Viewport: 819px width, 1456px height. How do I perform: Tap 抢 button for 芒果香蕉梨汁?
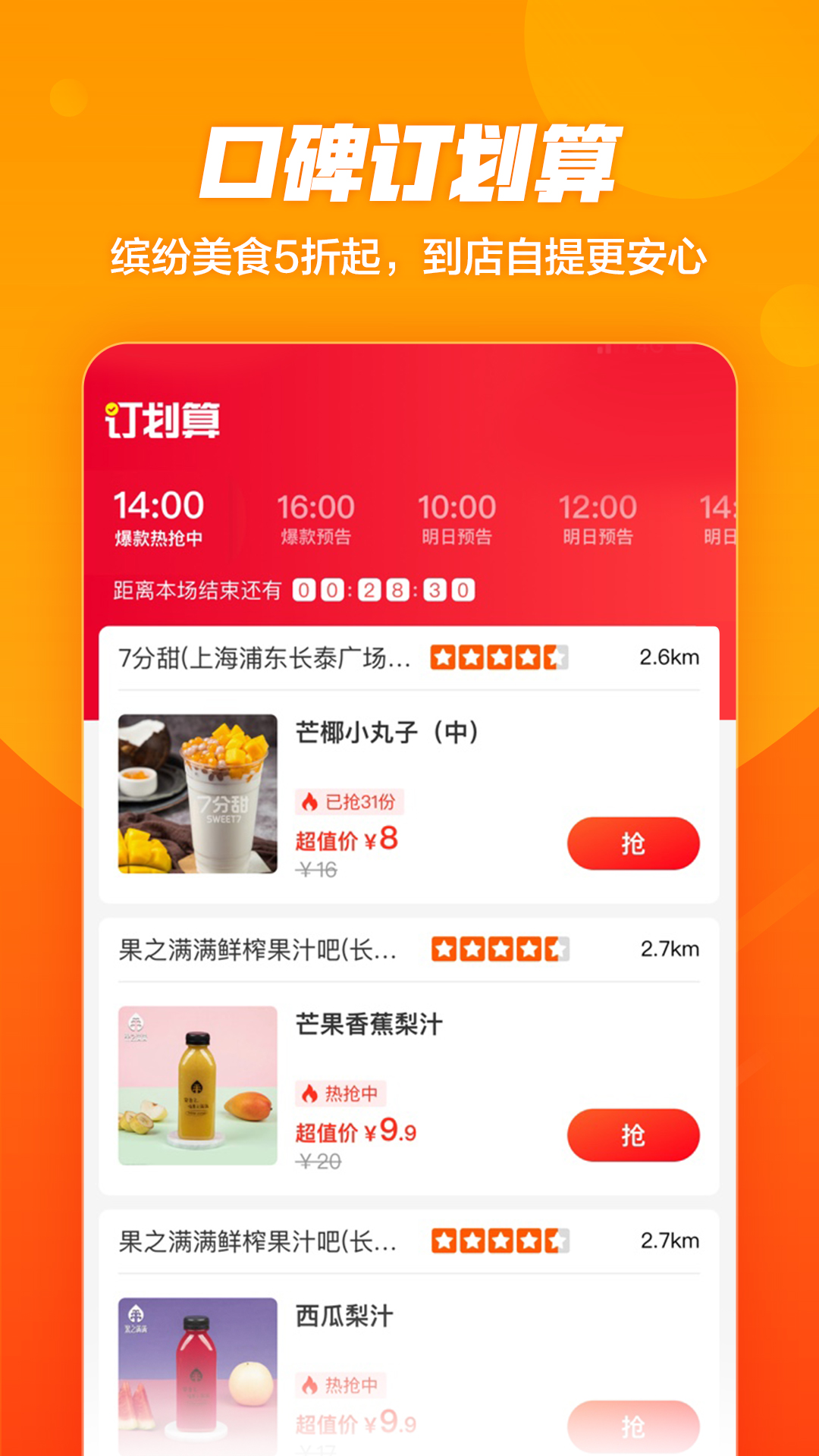(x=635, y=1135)
